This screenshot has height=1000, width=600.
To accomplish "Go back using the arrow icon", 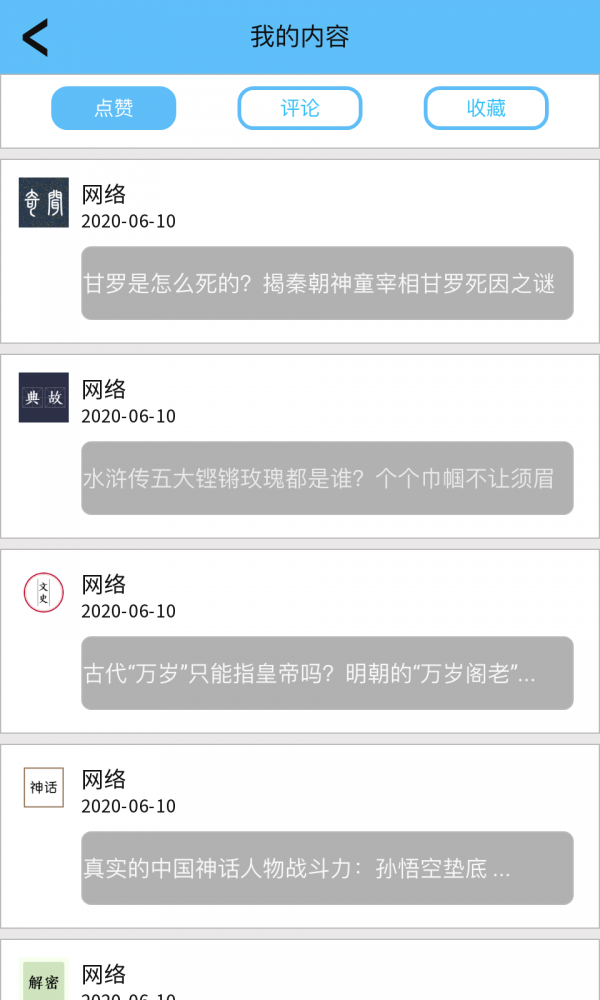I will click(x=35, y=38).
